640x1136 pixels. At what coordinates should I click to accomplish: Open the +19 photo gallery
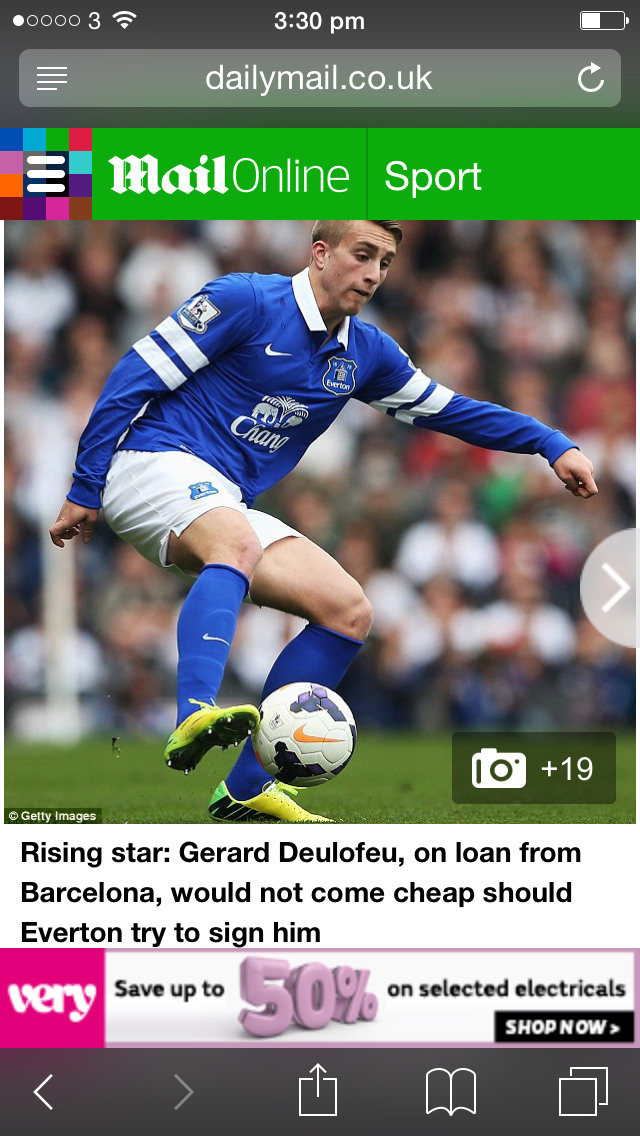coord(534,768)
